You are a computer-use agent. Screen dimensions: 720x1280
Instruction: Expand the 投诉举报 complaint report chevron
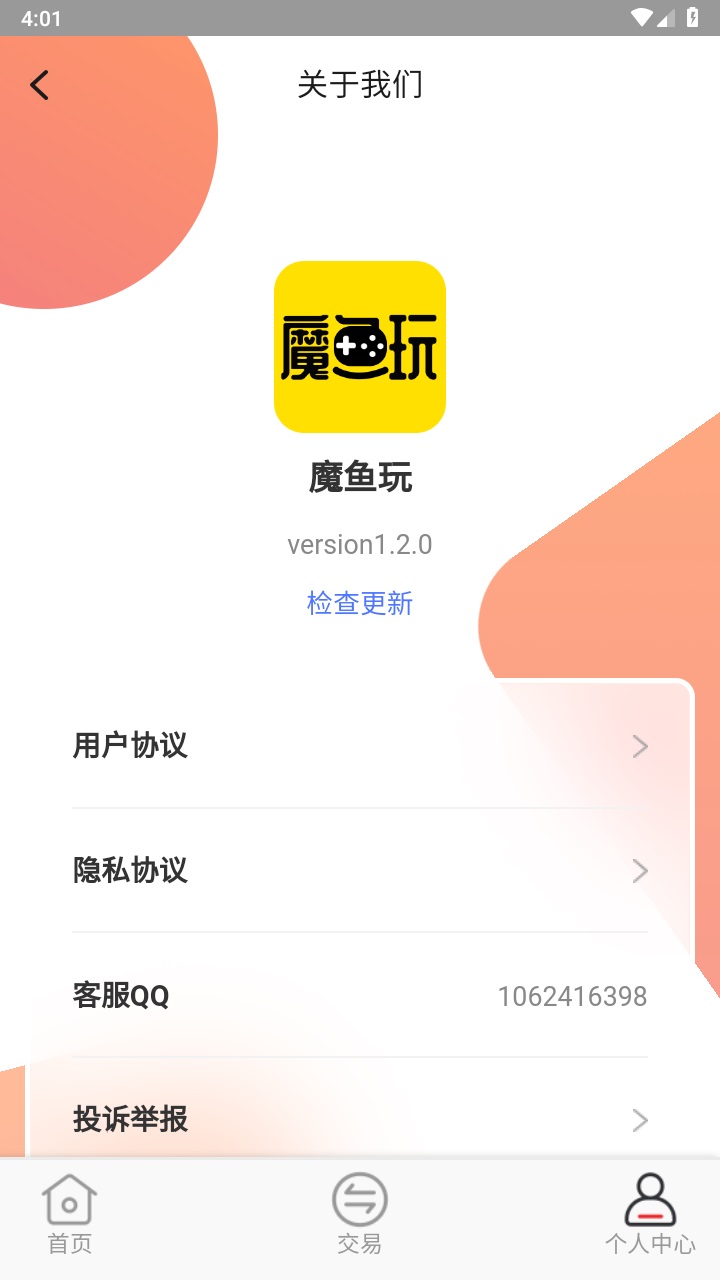[639, 1121]
